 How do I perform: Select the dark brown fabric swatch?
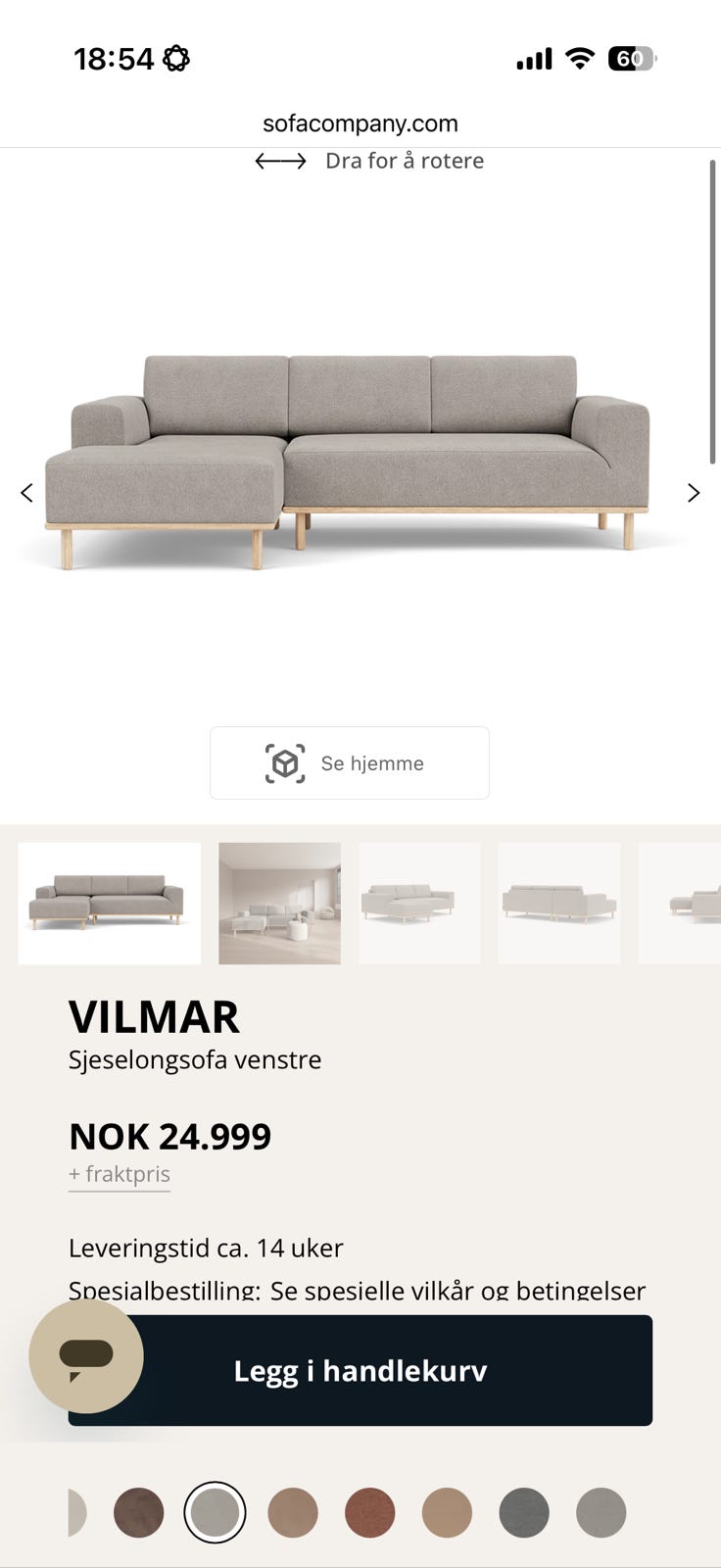click(138, 1512)
